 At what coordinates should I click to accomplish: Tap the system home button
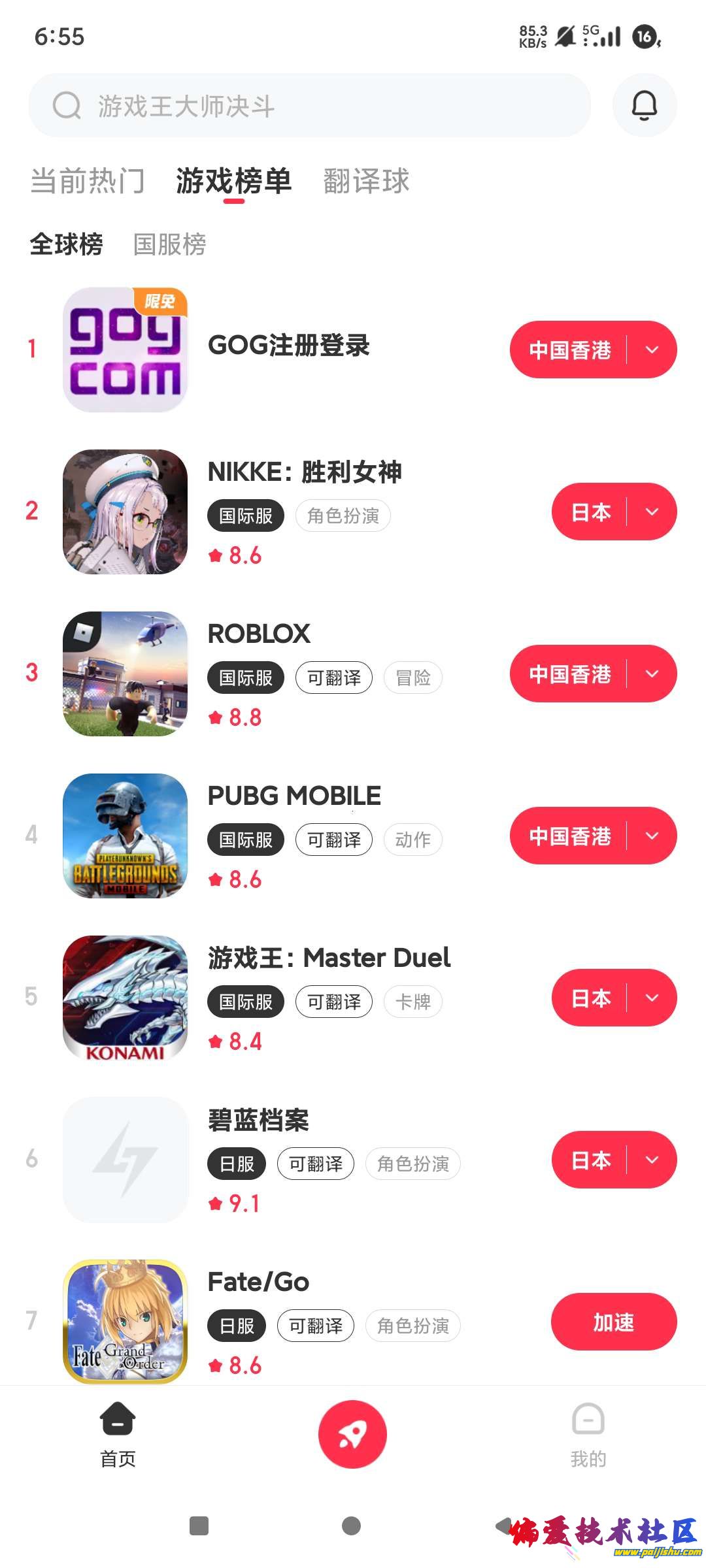click(352, 1526)
